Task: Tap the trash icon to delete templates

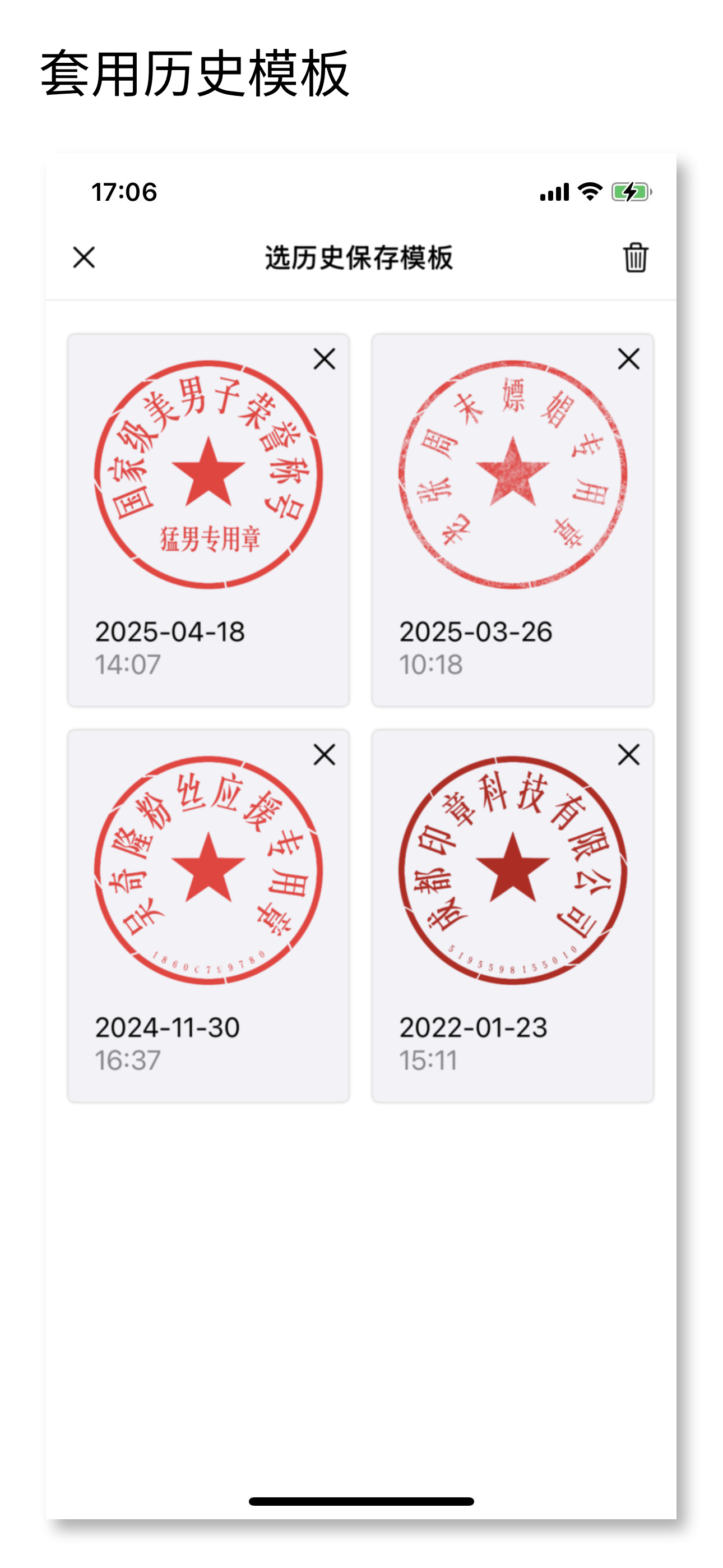Action: pyautogui.click(x=636, y=257)
